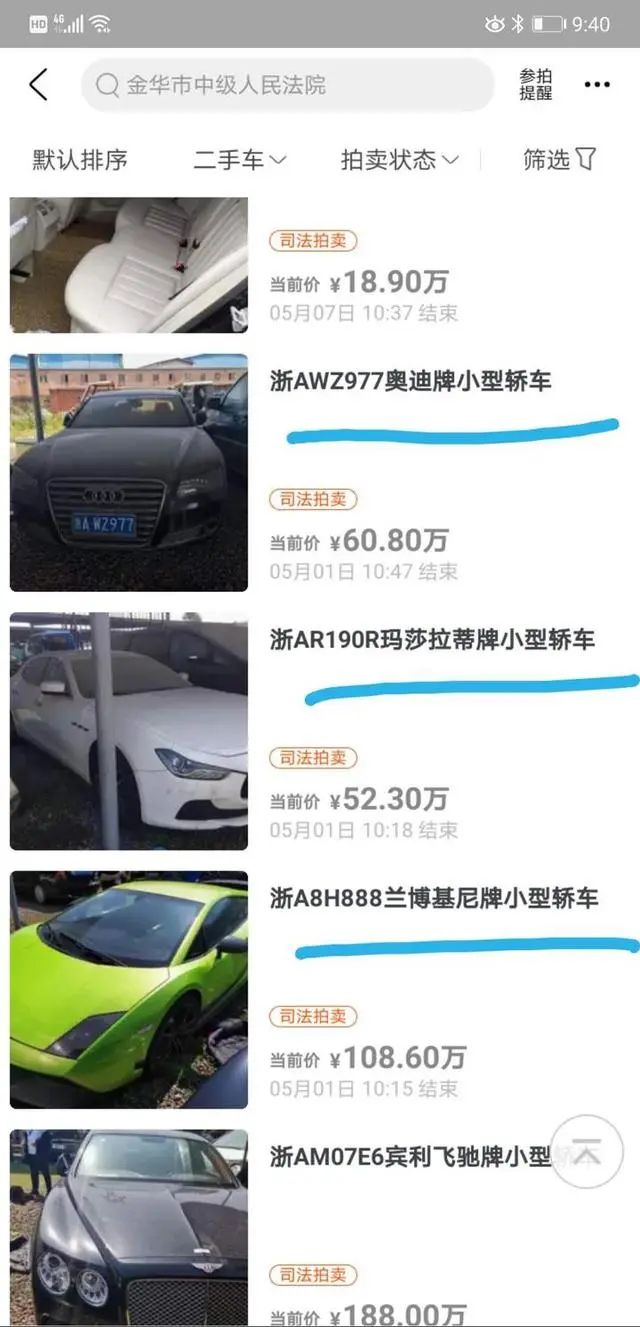Expand the 拍卖状态 dropdown
The image size is (640, 1327).
coord(400,160)
